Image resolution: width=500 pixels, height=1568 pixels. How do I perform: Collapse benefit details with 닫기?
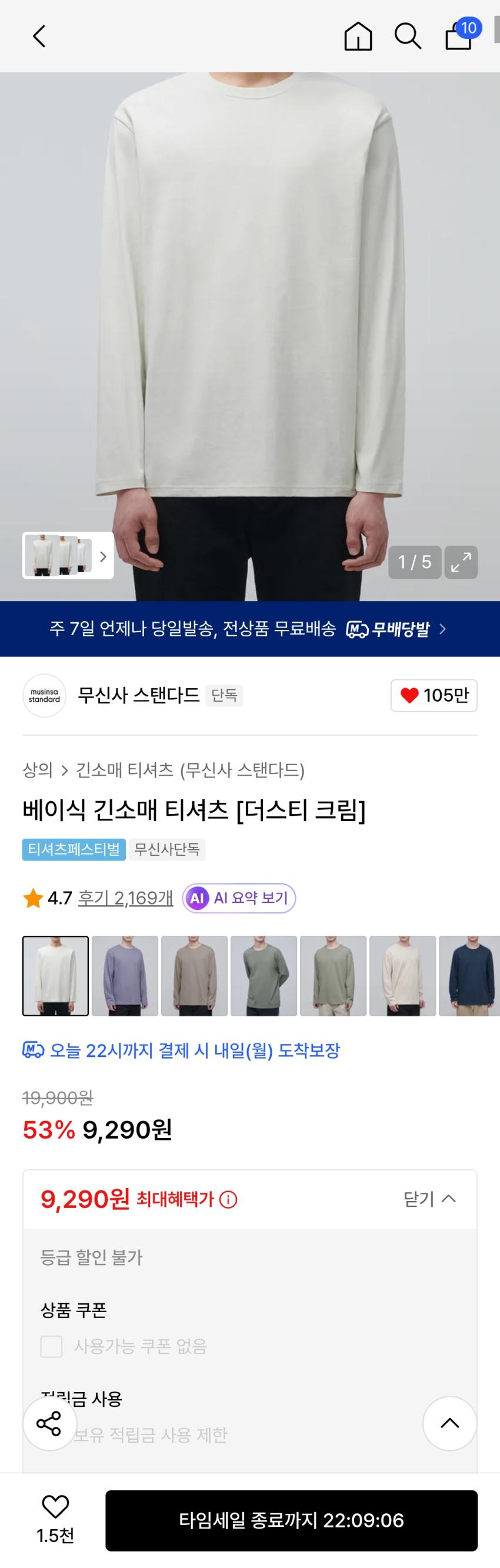tap(429, 1199)
